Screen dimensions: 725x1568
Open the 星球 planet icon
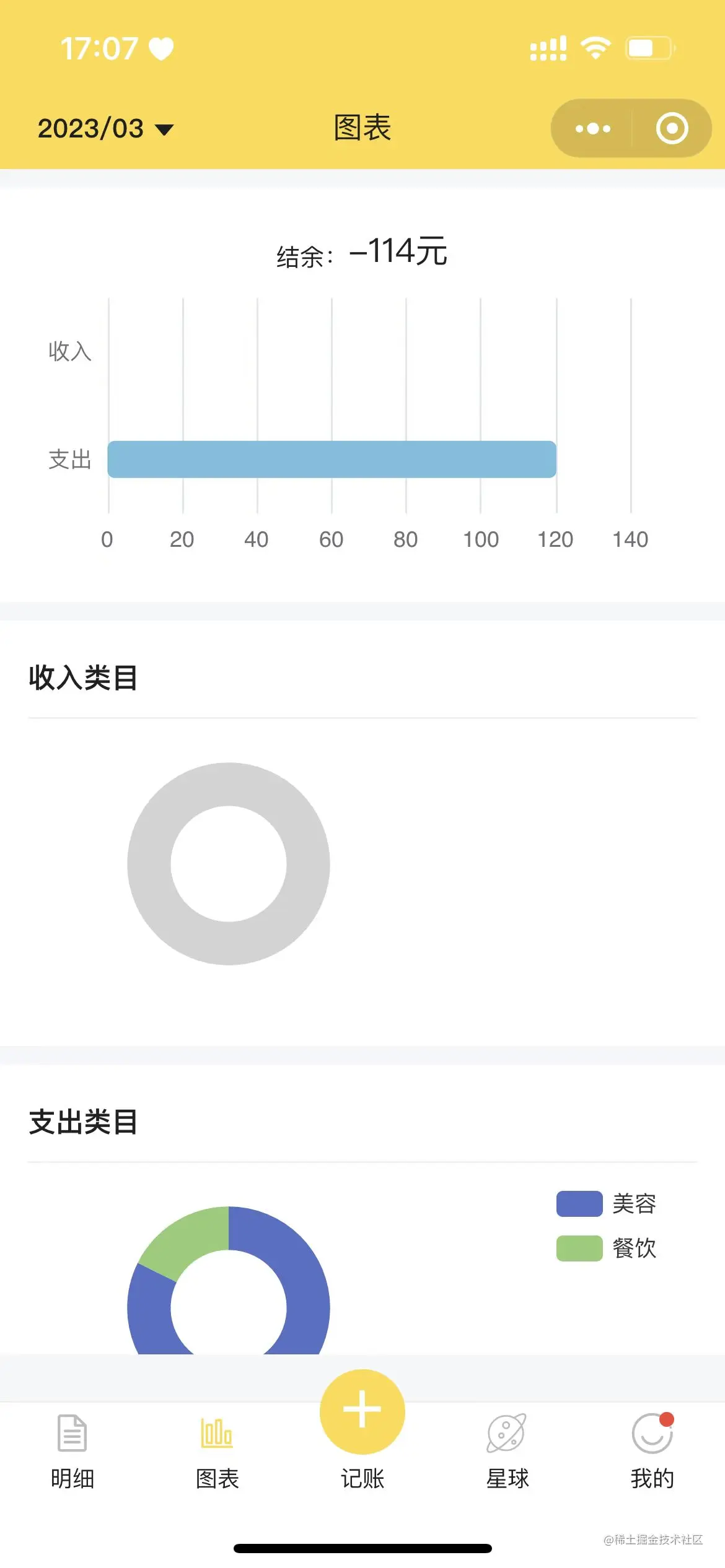506,1432
